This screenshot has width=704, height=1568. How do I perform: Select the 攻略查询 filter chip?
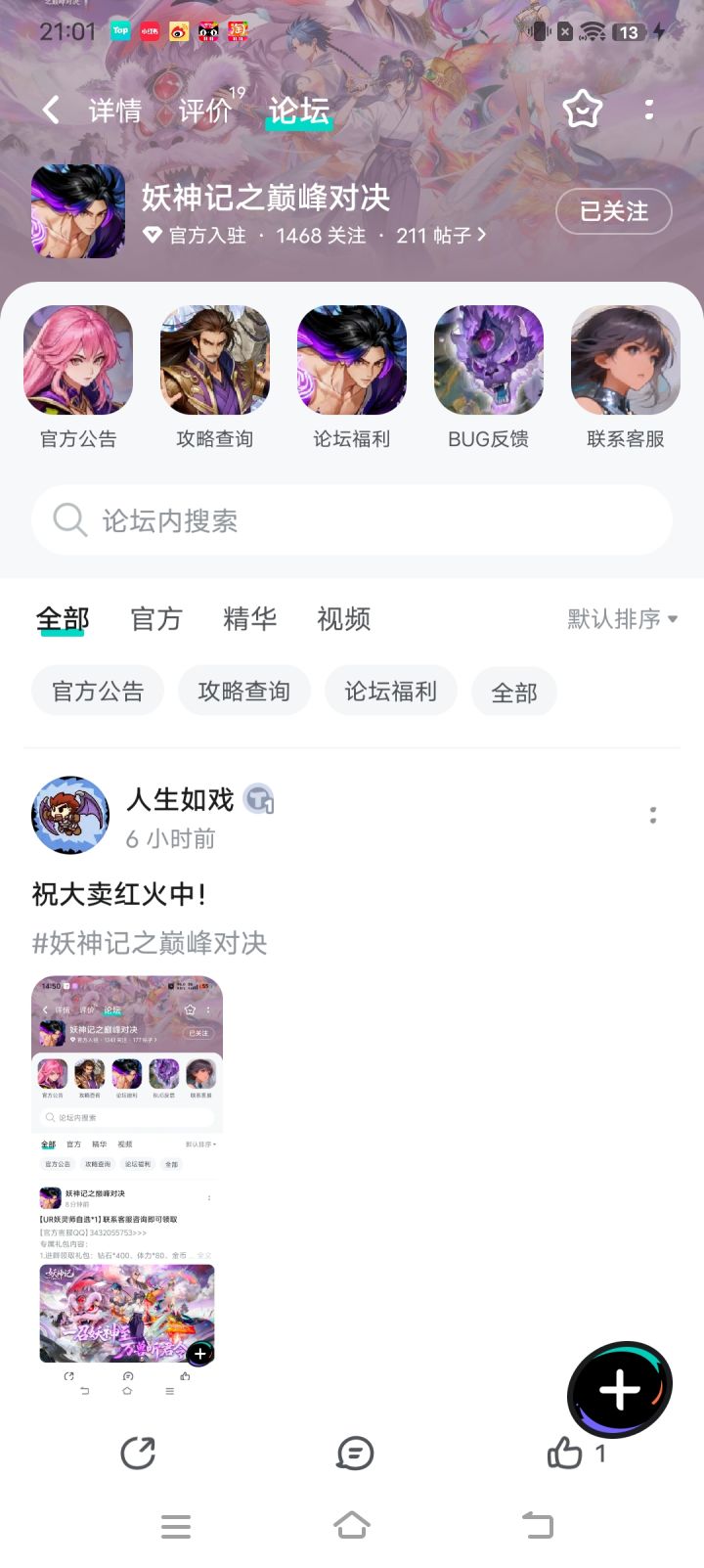(244, 692)
